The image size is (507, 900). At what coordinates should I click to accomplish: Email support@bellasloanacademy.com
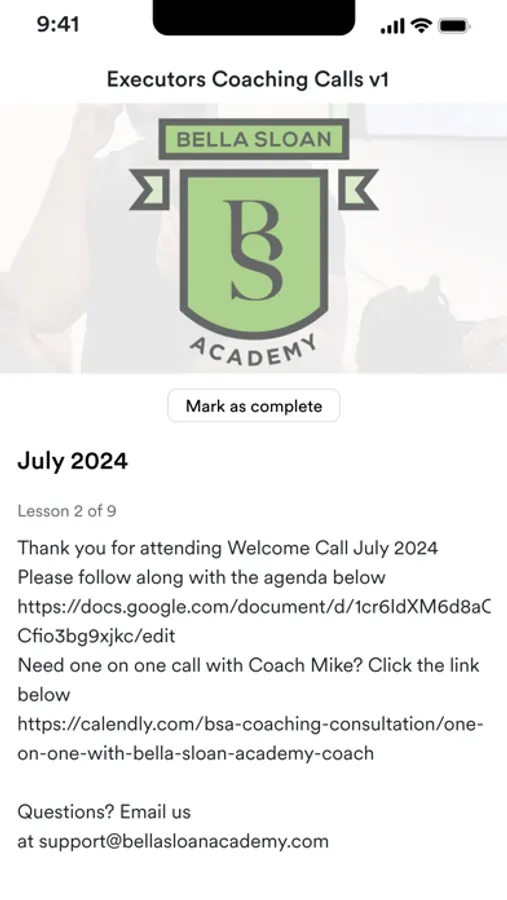coord(184,841)
